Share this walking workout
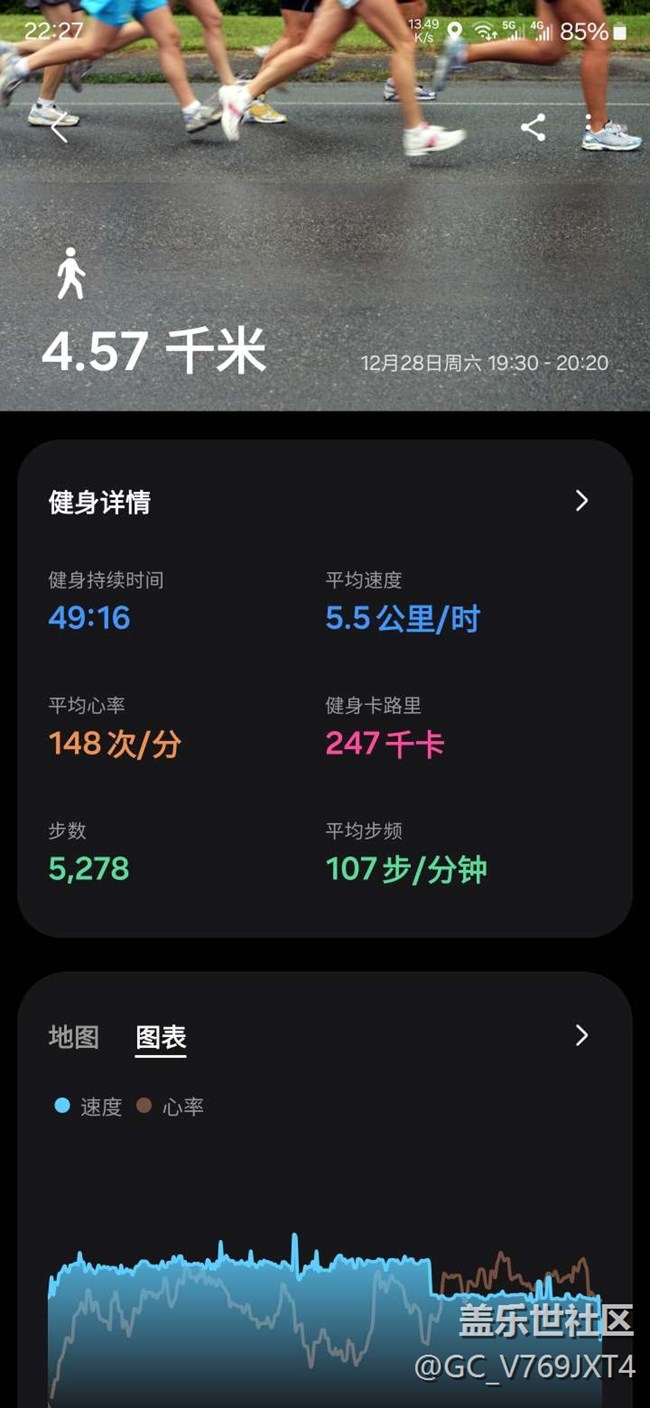Image resolution: width=650 pixels, height=1408 pixels. click(x=533, y=127)
